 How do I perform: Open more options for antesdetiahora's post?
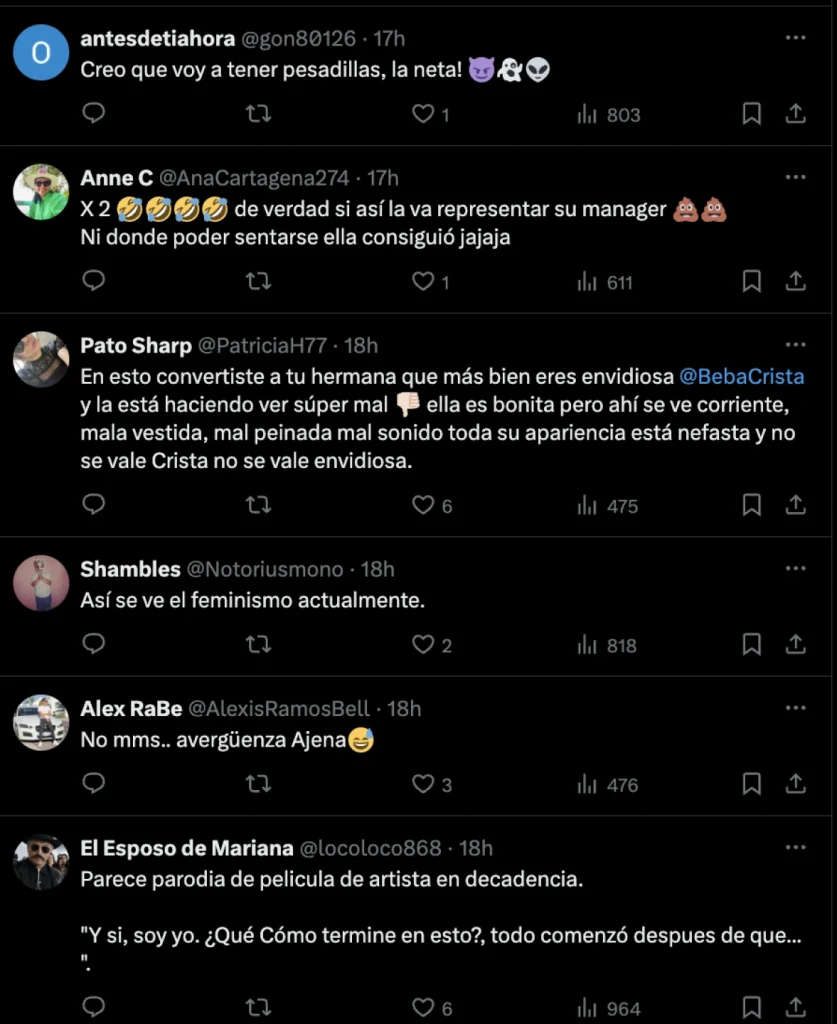coord(795,38)
